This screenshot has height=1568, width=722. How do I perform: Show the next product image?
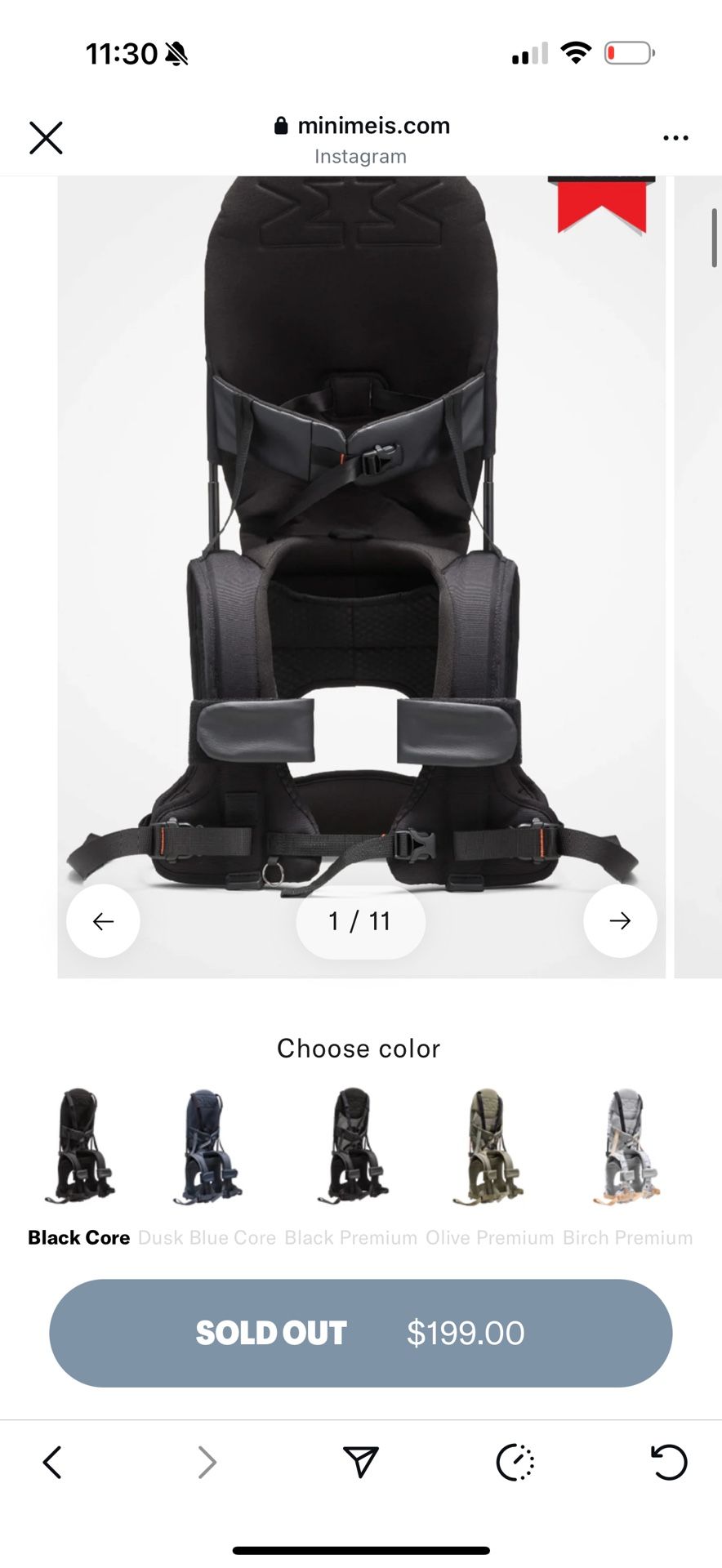(620, 921)
